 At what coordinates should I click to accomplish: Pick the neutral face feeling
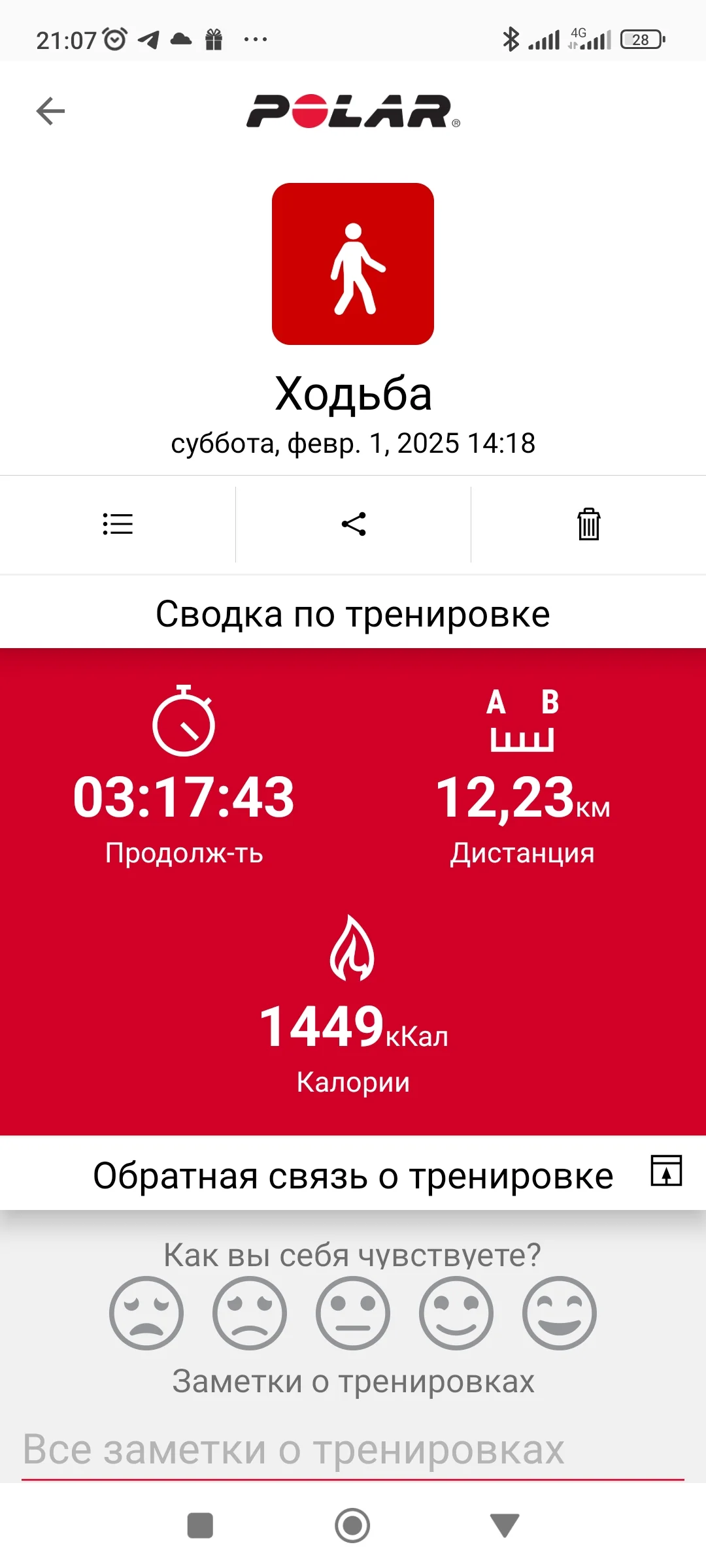coord(353,1313)
